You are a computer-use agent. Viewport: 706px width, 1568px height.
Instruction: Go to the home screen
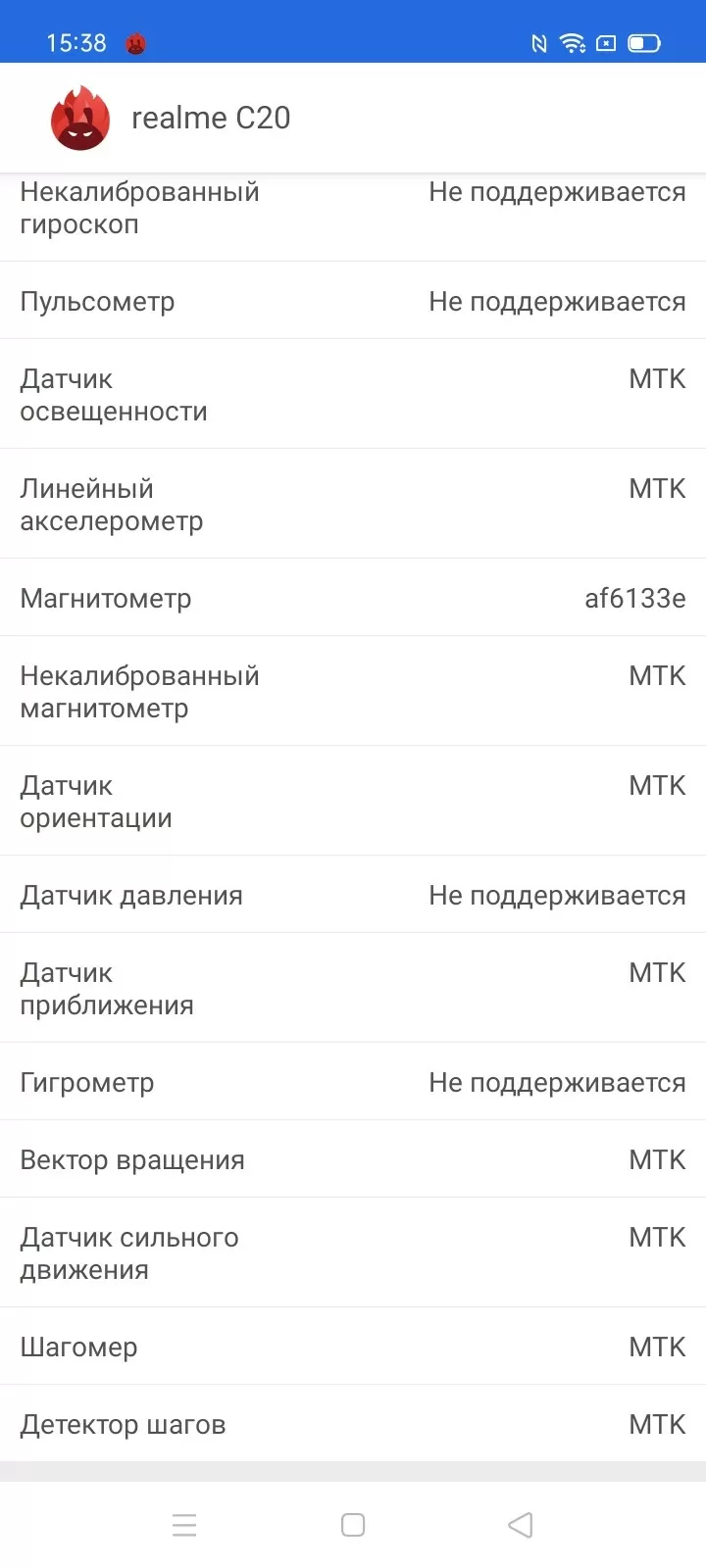pyautogui.click(x=353, y=1525)
